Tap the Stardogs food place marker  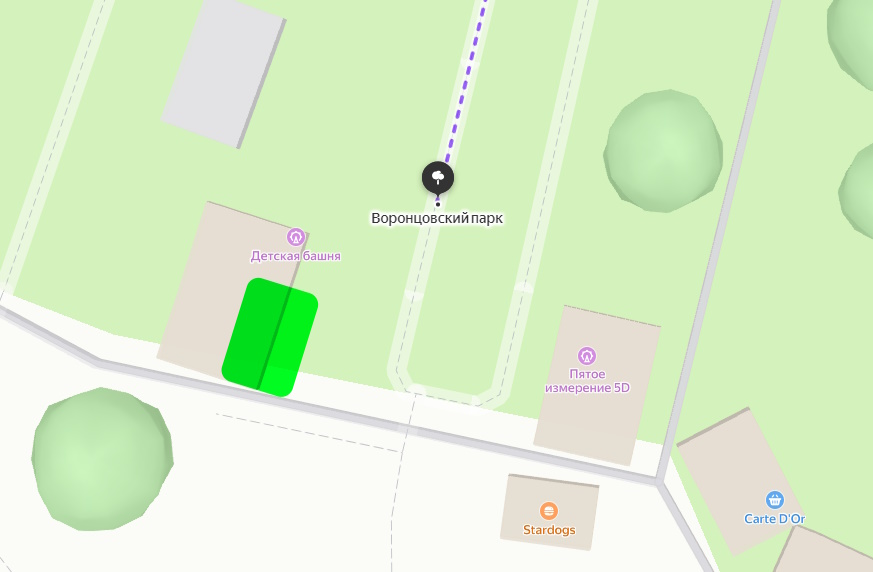(x=548, y=511)
